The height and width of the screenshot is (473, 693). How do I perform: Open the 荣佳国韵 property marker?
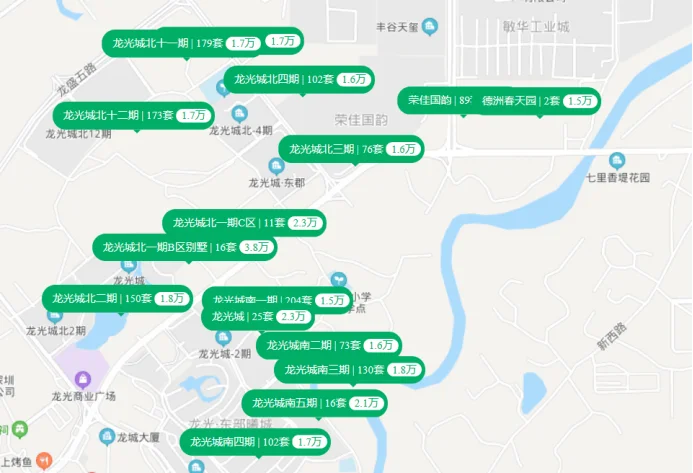(x=436, y=101)
